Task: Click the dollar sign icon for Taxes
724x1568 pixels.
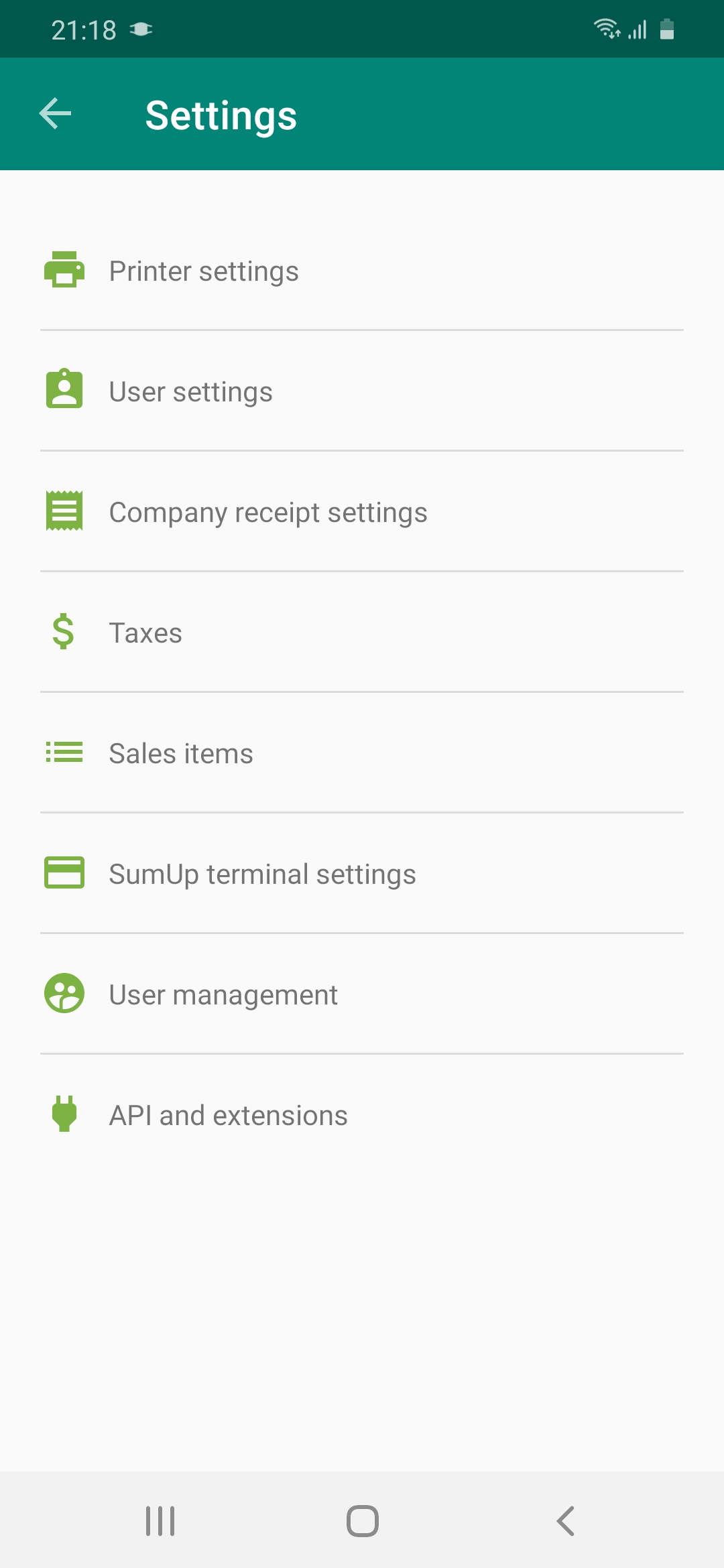Action: 64,632
